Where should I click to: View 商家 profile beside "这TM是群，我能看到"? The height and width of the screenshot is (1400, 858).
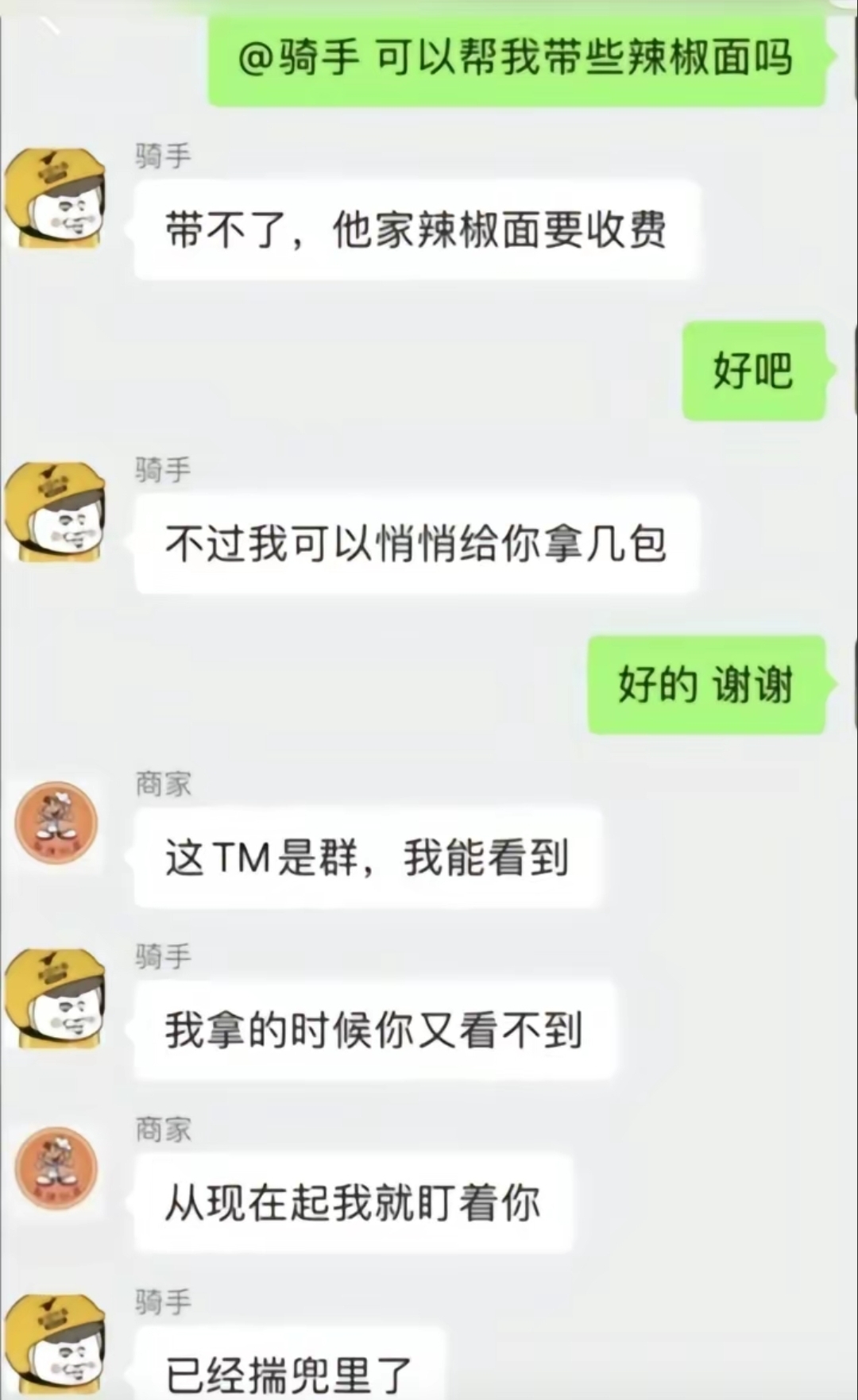tap(56, 823)
